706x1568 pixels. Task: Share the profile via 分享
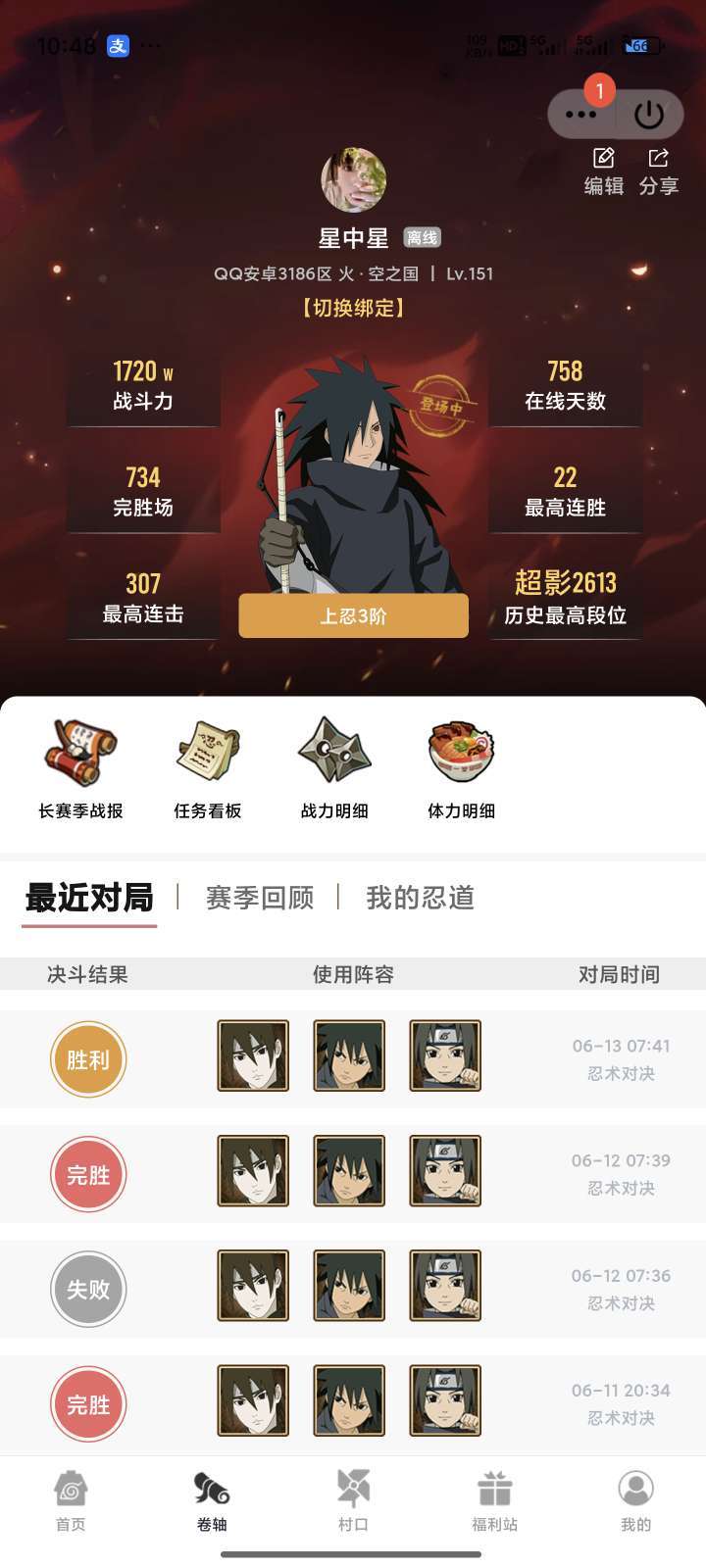point(659,172)
